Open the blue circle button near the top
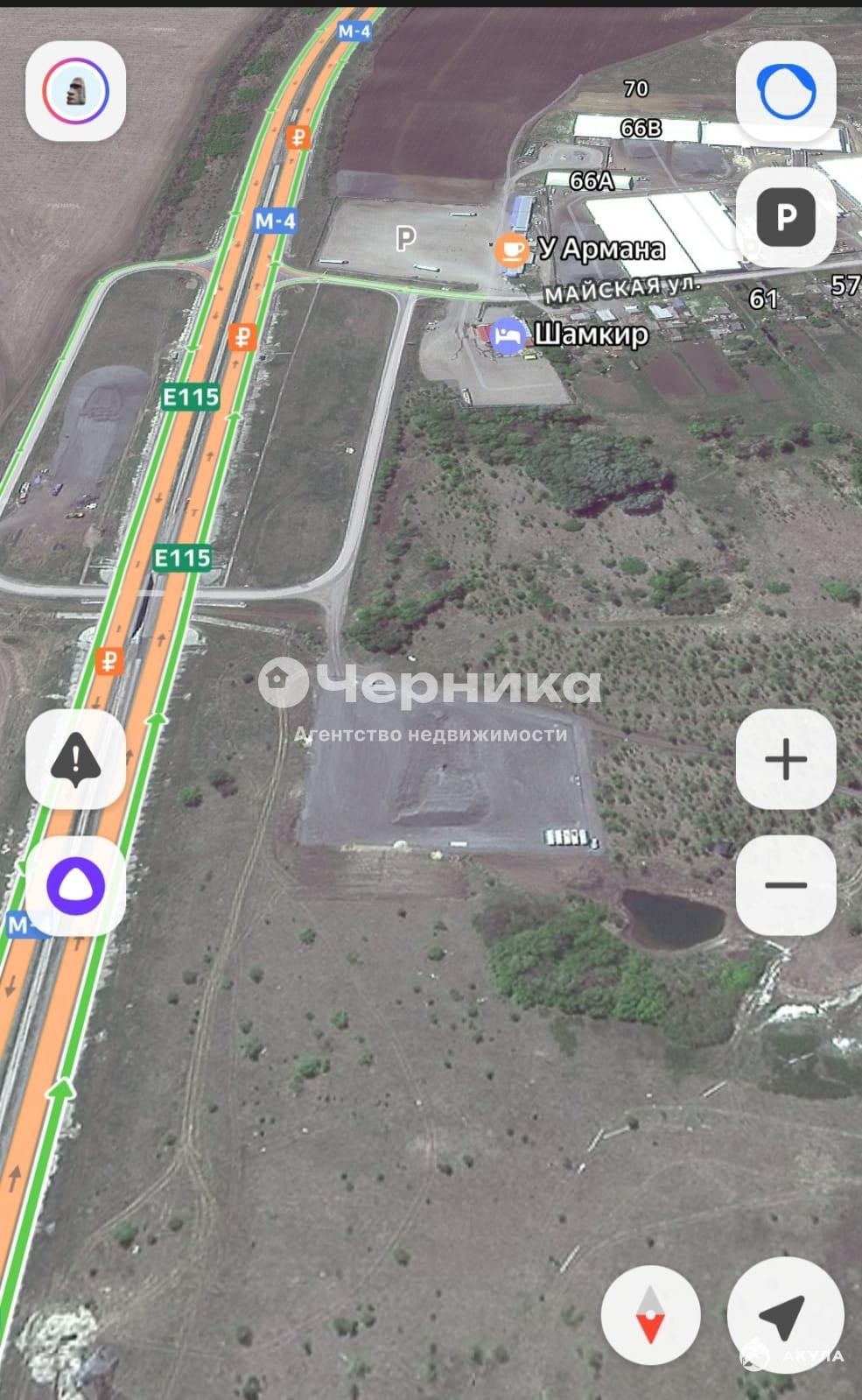This screenshot has width=862, height=1400. pyautogui.click(x=786, y=91)
